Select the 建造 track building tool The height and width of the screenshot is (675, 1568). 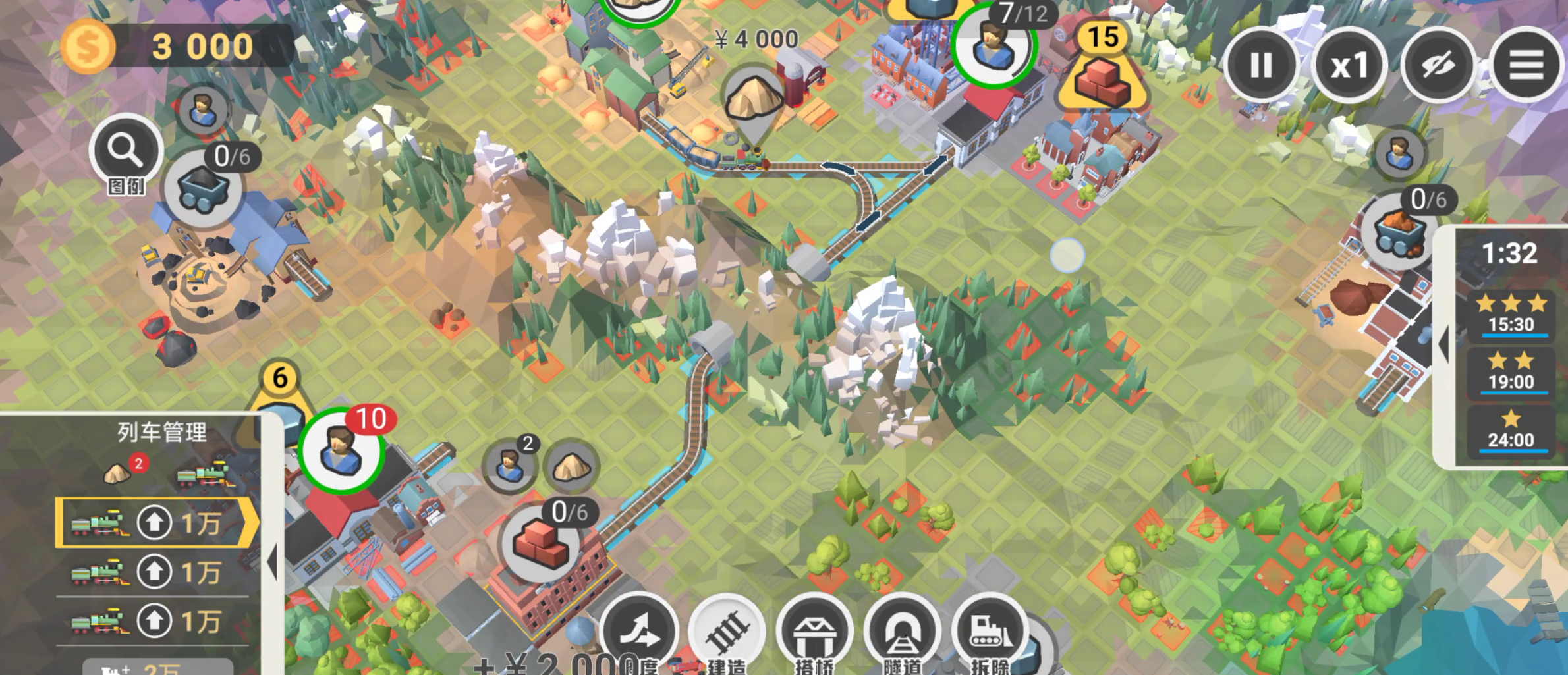tap(727, 634)
